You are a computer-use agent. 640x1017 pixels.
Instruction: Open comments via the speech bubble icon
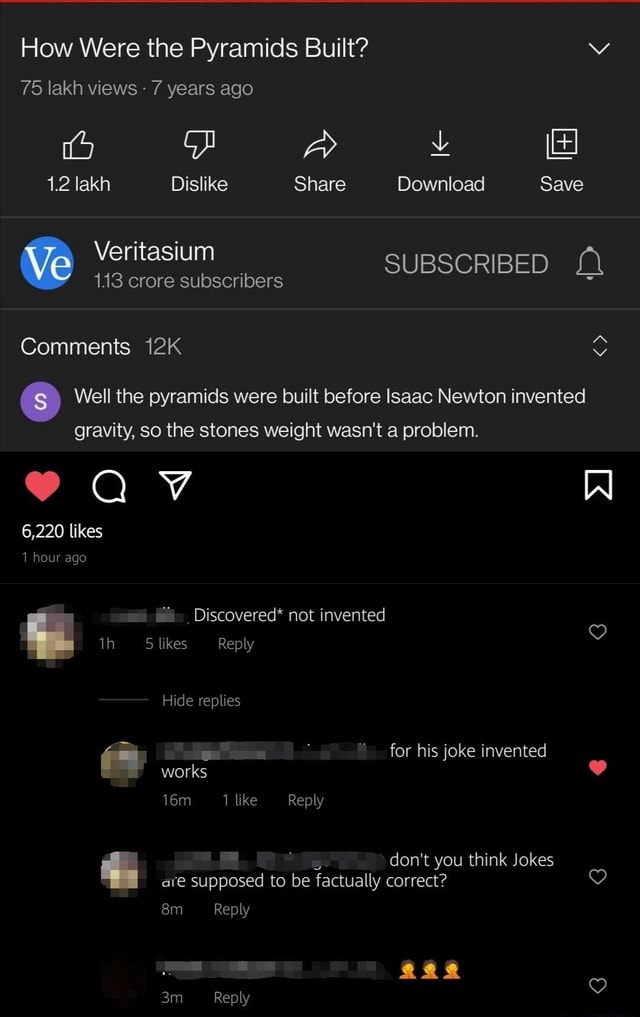(108, 487)
